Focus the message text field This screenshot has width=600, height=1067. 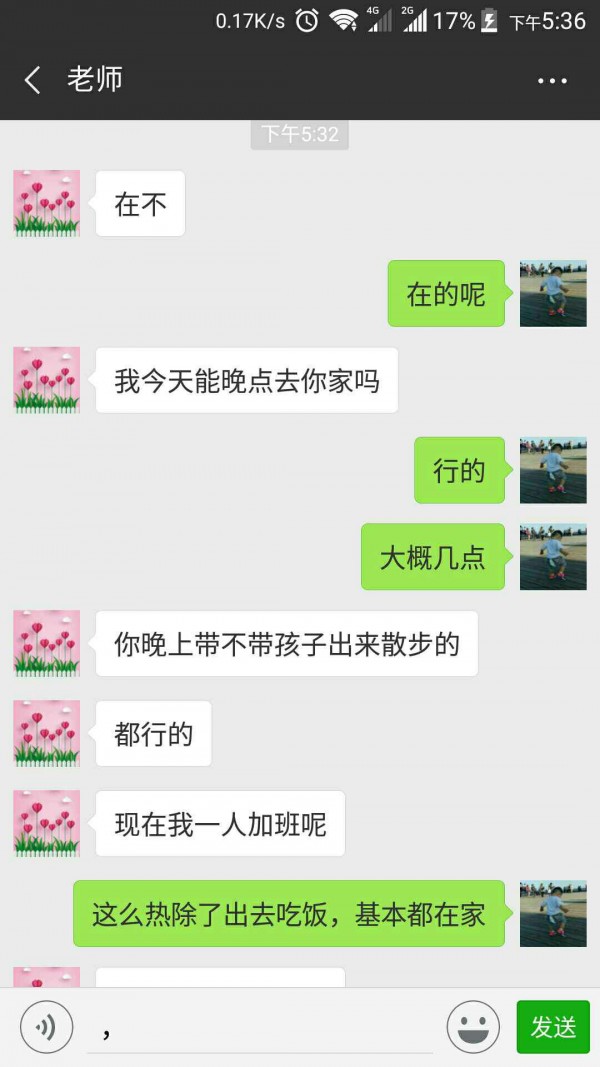(260, 1027)
